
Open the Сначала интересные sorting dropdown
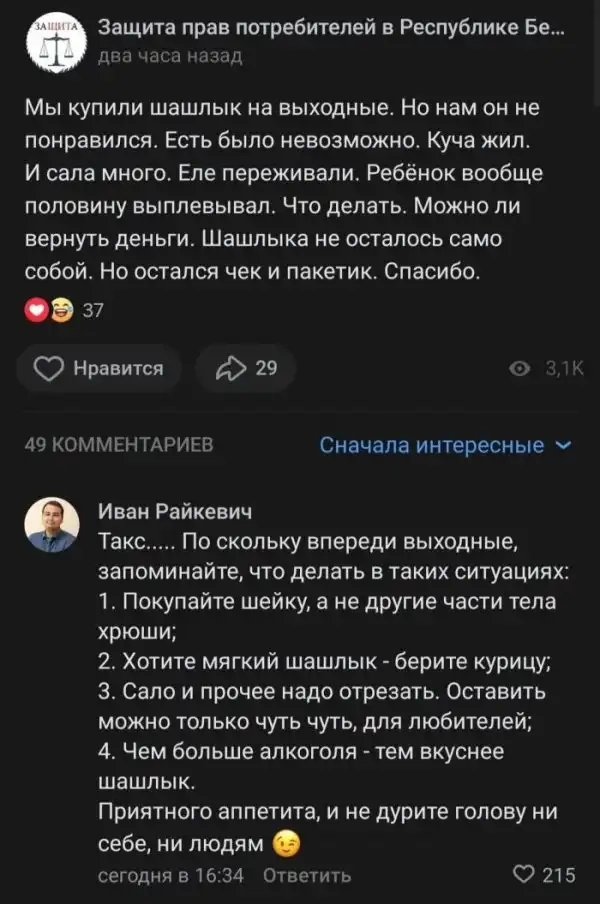click(444, 445)
